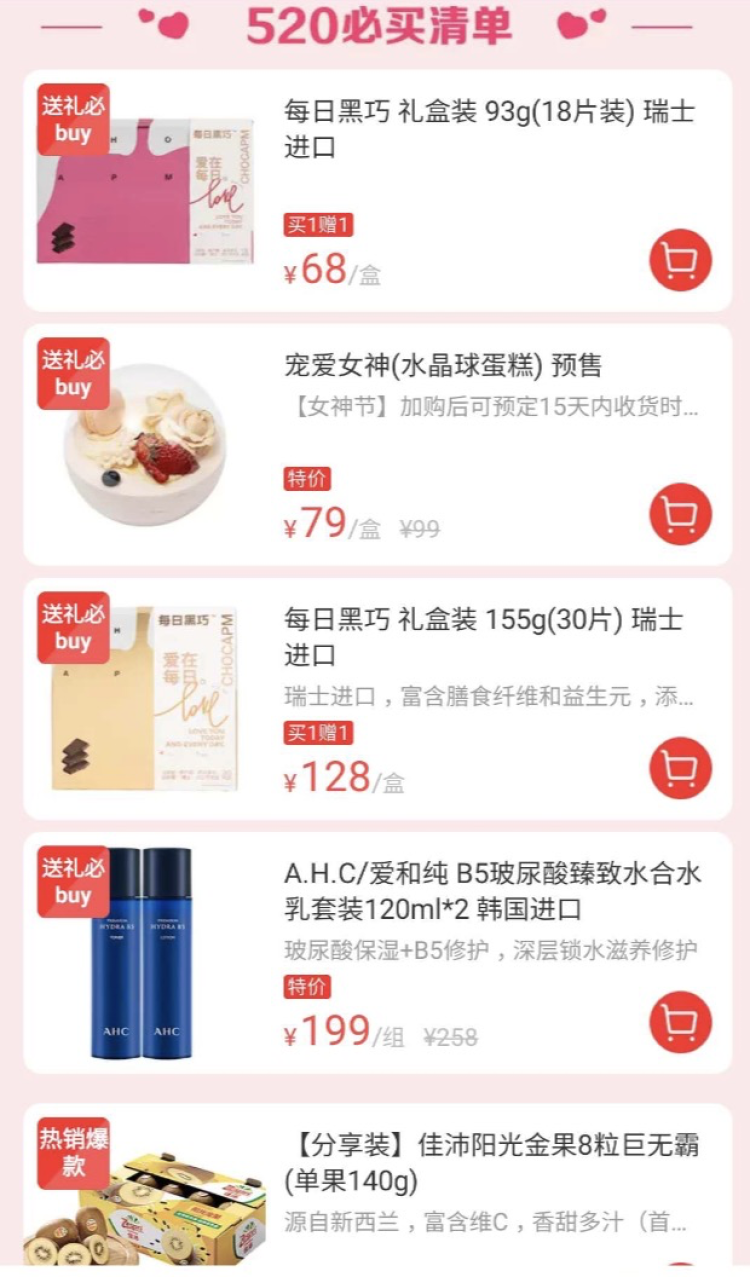Open A.H.C/爱和纯 B5 玻尿酸 set details
This screenshot has height=1277, width=750.
492,891
